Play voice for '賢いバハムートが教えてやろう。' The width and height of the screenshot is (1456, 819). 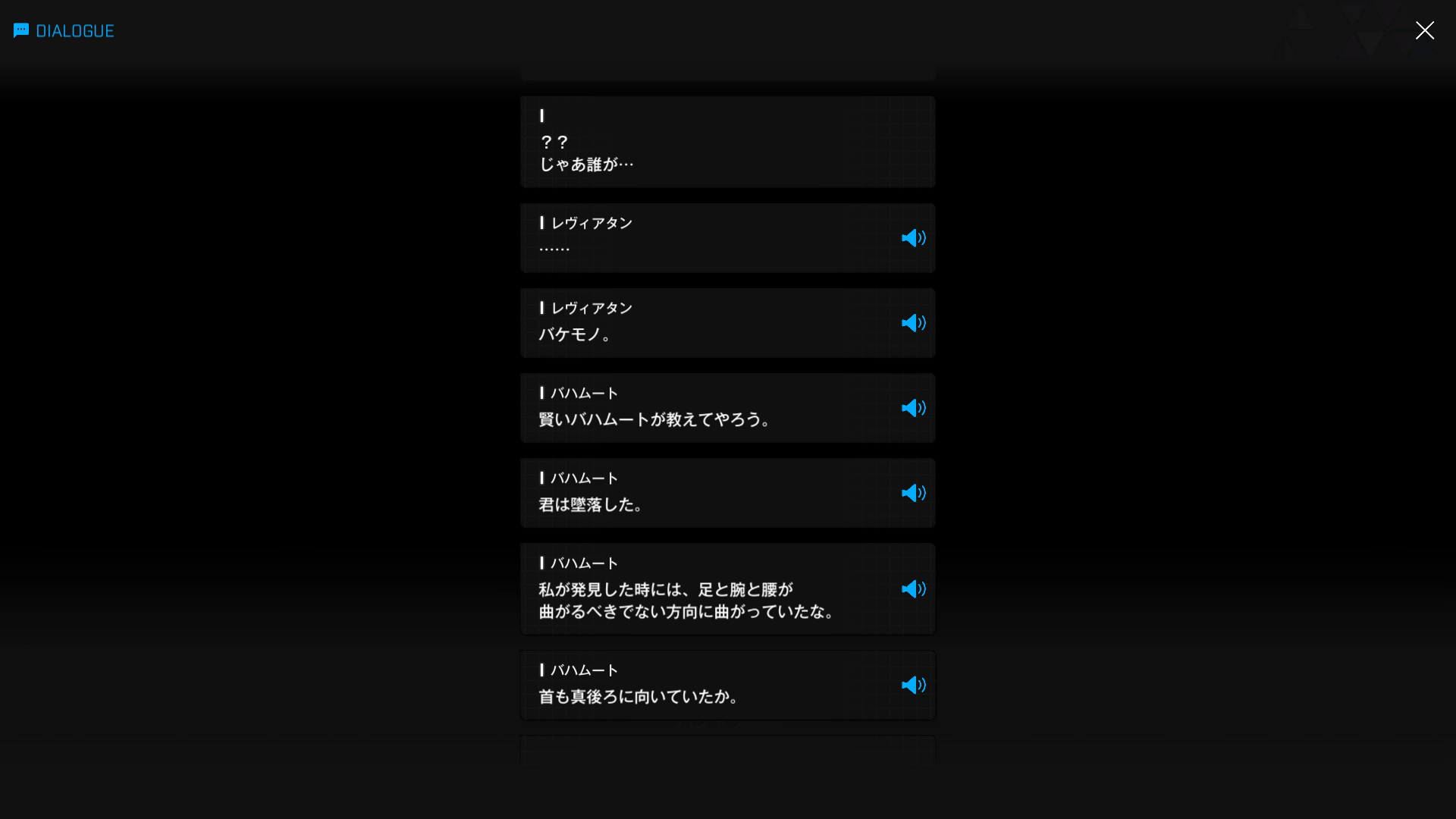[x=913, y=408]
